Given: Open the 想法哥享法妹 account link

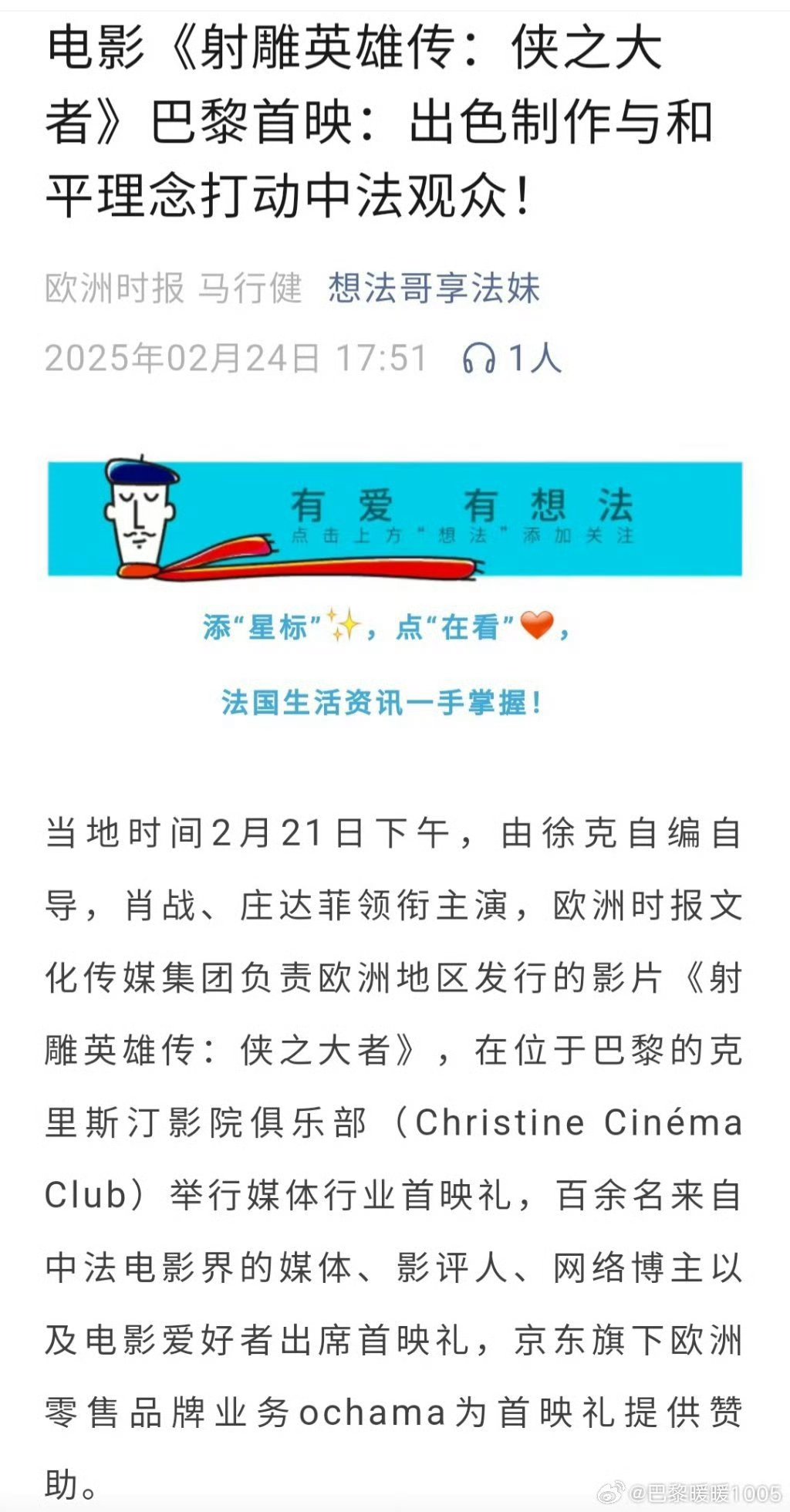Looking at the screenshot, I should [x=434, y=288].
